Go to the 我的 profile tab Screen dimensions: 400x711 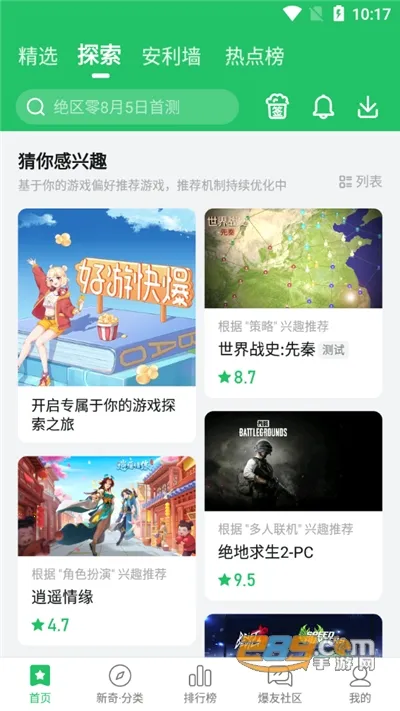point(360,685)
